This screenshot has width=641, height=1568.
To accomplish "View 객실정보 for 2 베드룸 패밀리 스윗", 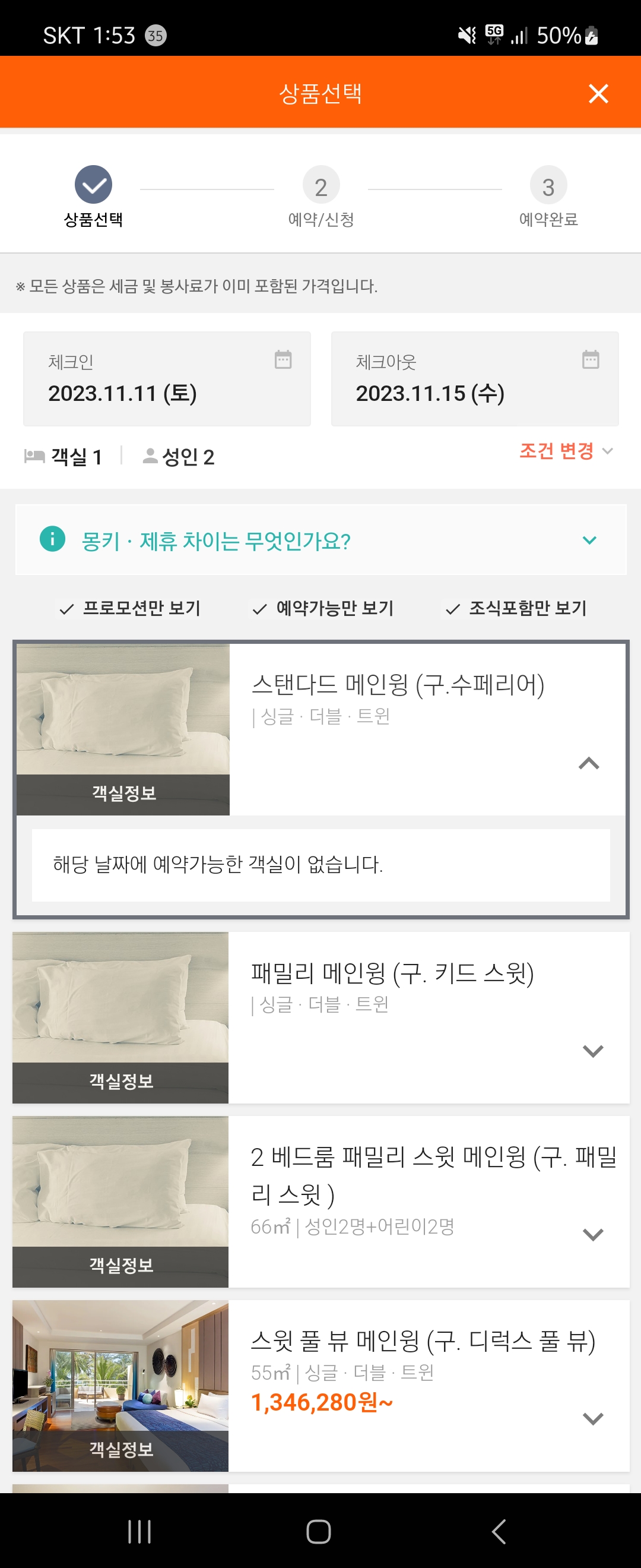I will point(121,1266).
